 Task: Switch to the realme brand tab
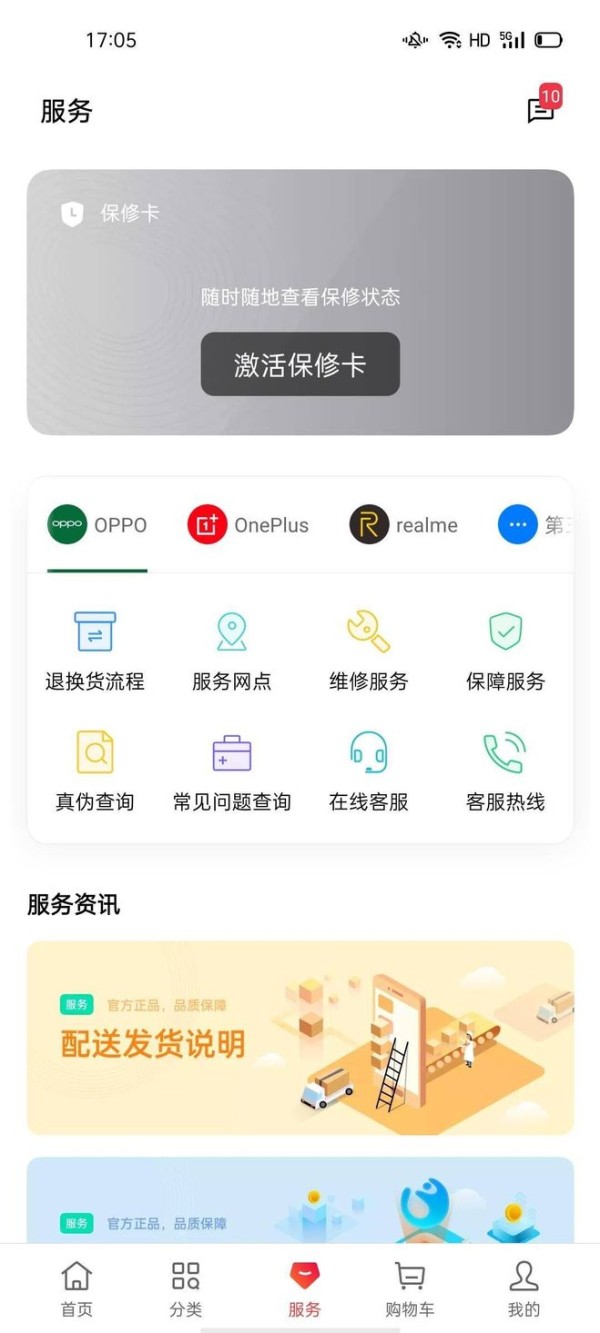pyautogui.click(x=404, y=525)
